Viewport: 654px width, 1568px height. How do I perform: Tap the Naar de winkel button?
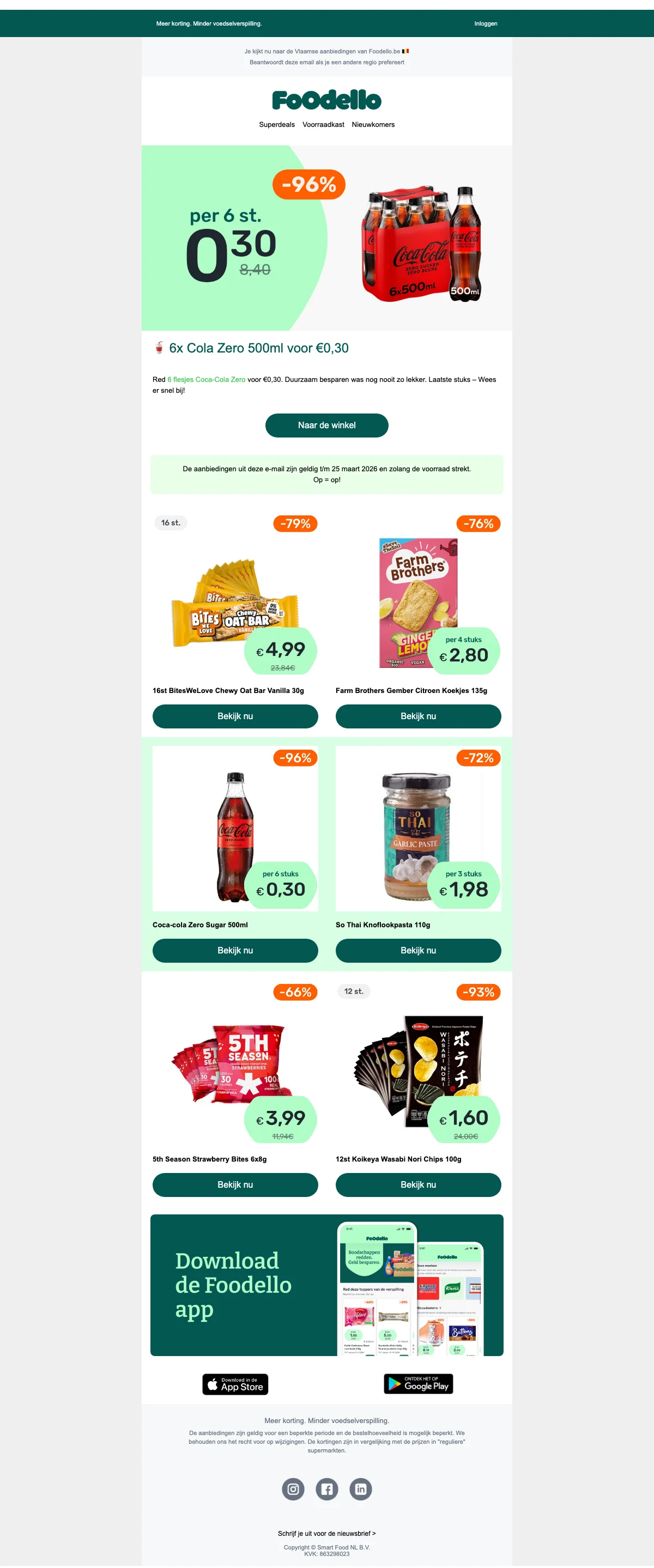pyautogui.click(x=326, y=426)
